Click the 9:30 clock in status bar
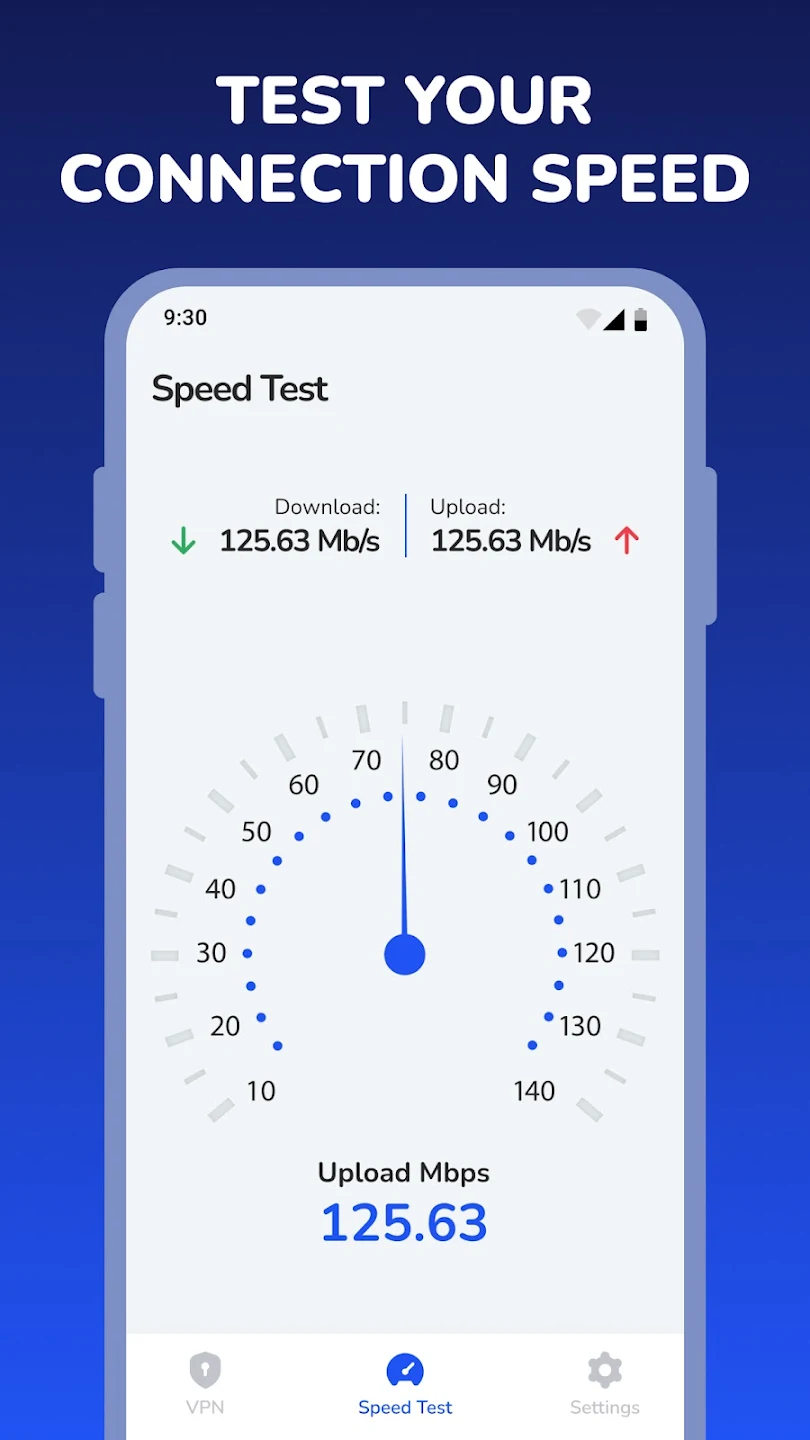The image size is (810, 1440). click(186, 318)
